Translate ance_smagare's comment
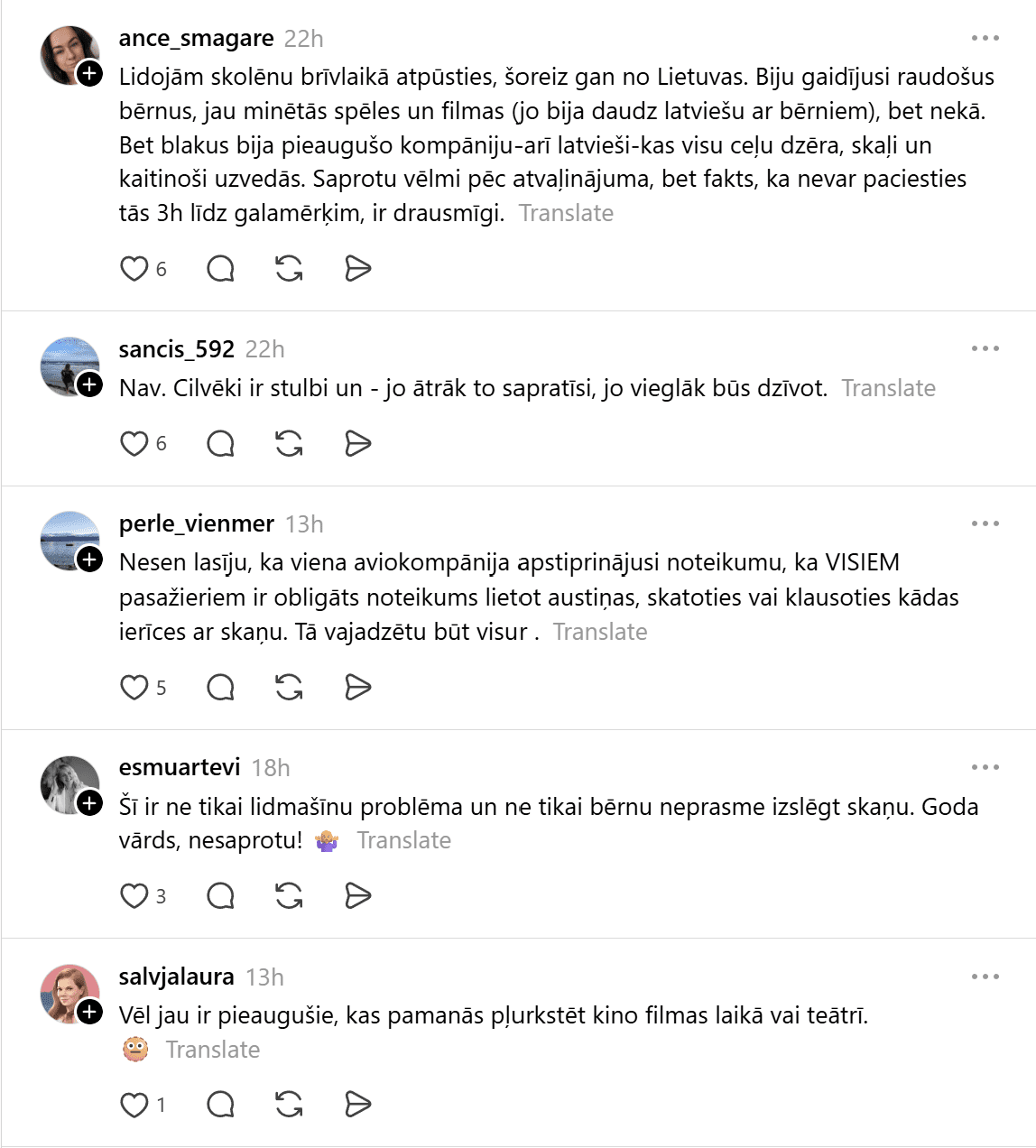The image size is (1036, 1148). coord(566,213)
